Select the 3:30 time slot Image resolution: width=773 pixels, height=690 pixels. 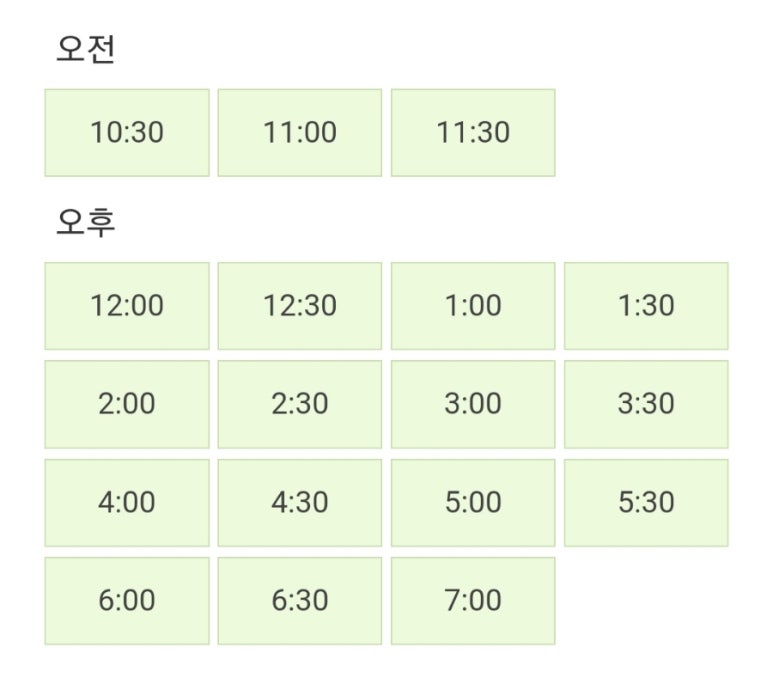tap(646, 404)
